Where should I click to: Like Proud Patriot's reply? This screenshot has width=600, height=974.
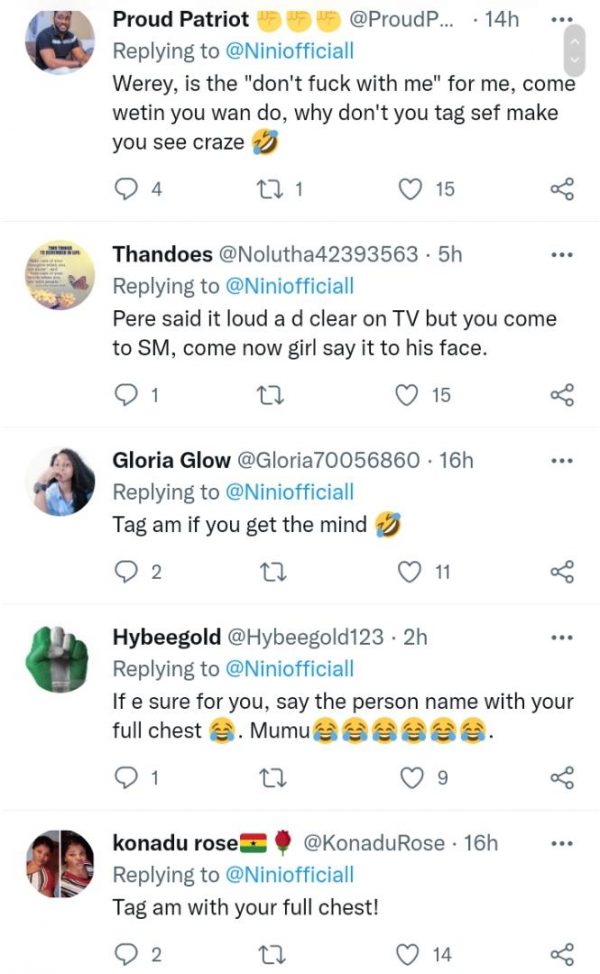click(x=409, y=189)
